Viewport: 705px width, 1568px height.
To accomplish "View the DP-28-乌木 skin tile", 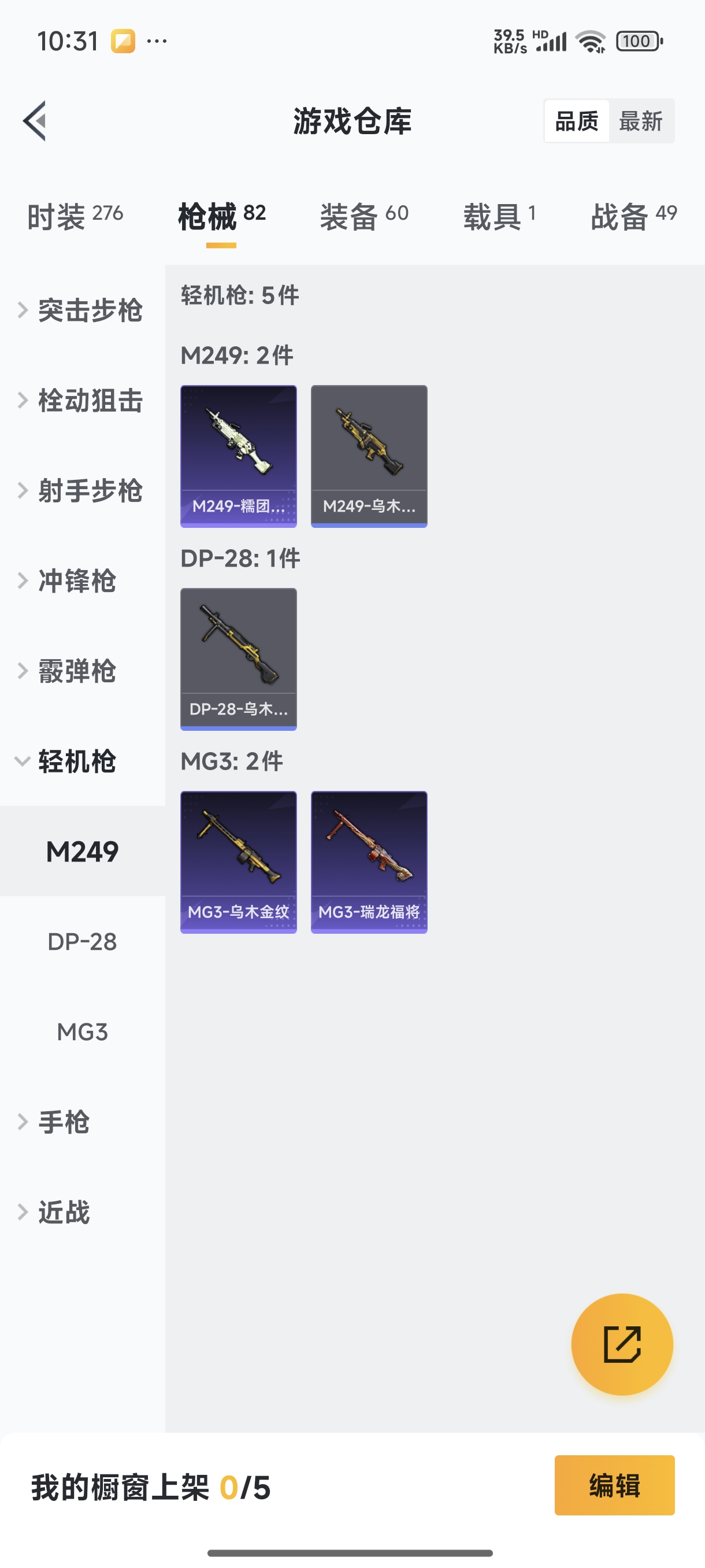I will coord(239,659).
